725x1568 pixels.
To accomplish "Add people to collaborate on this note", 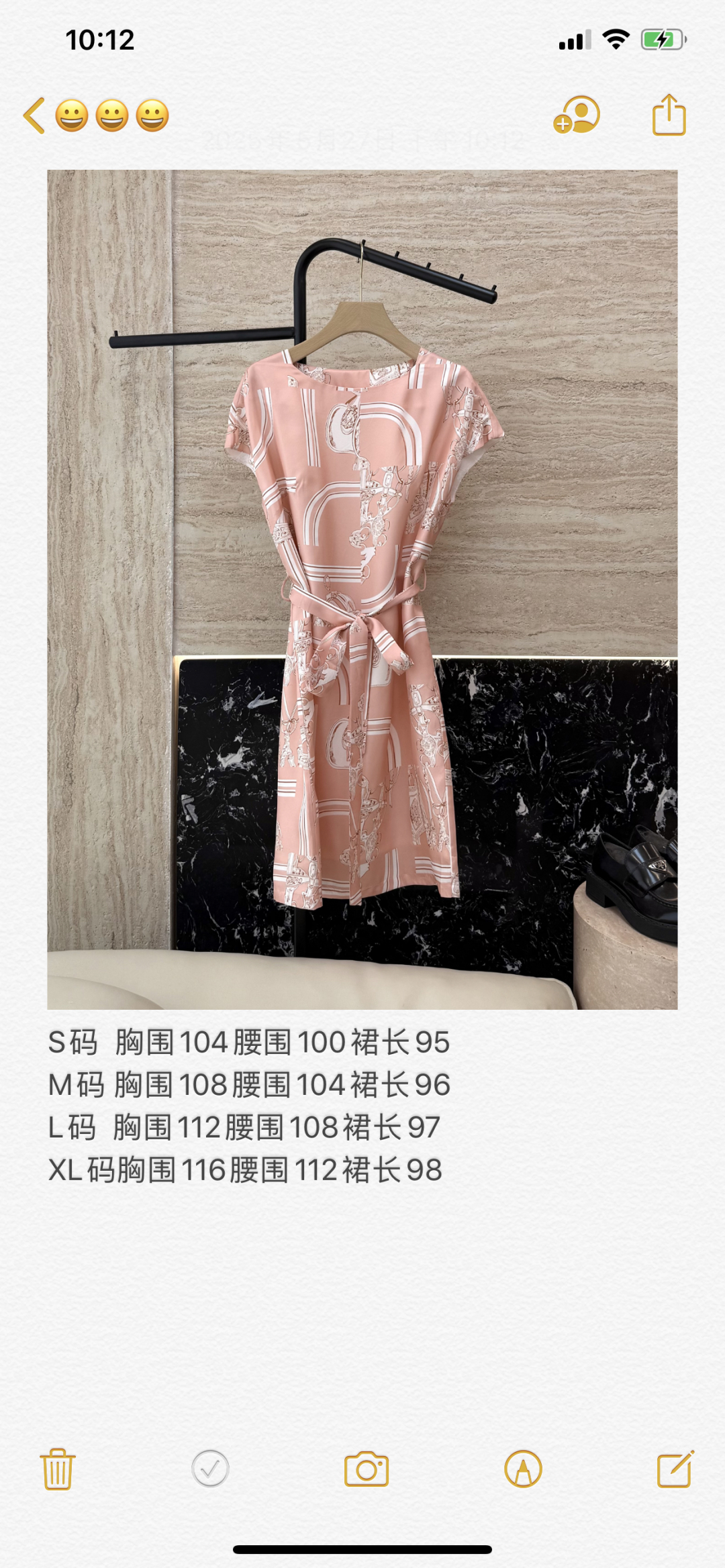I will (577, 115).
